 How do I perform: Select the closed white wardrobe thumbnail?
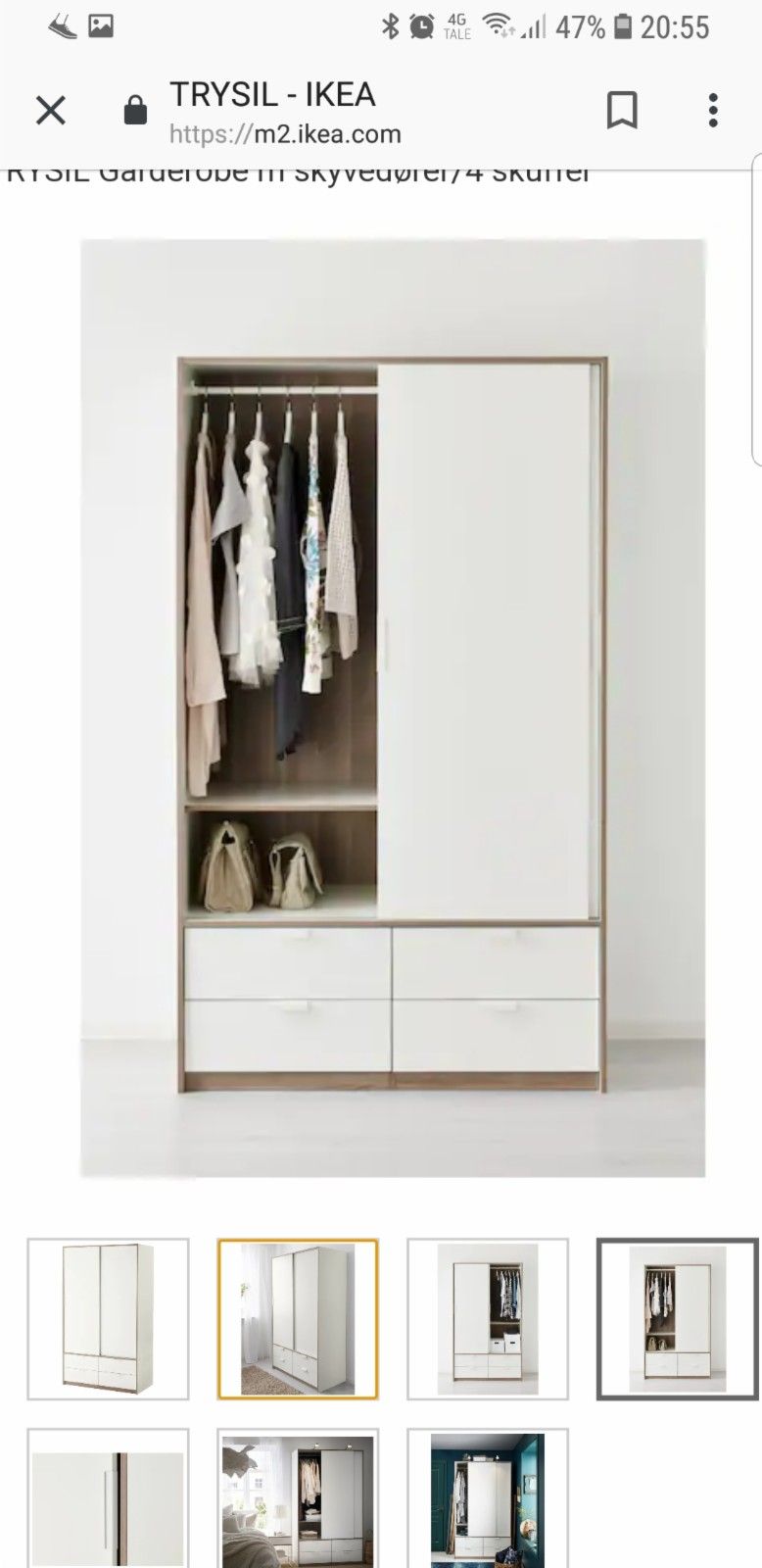(x=108, y=1318)
